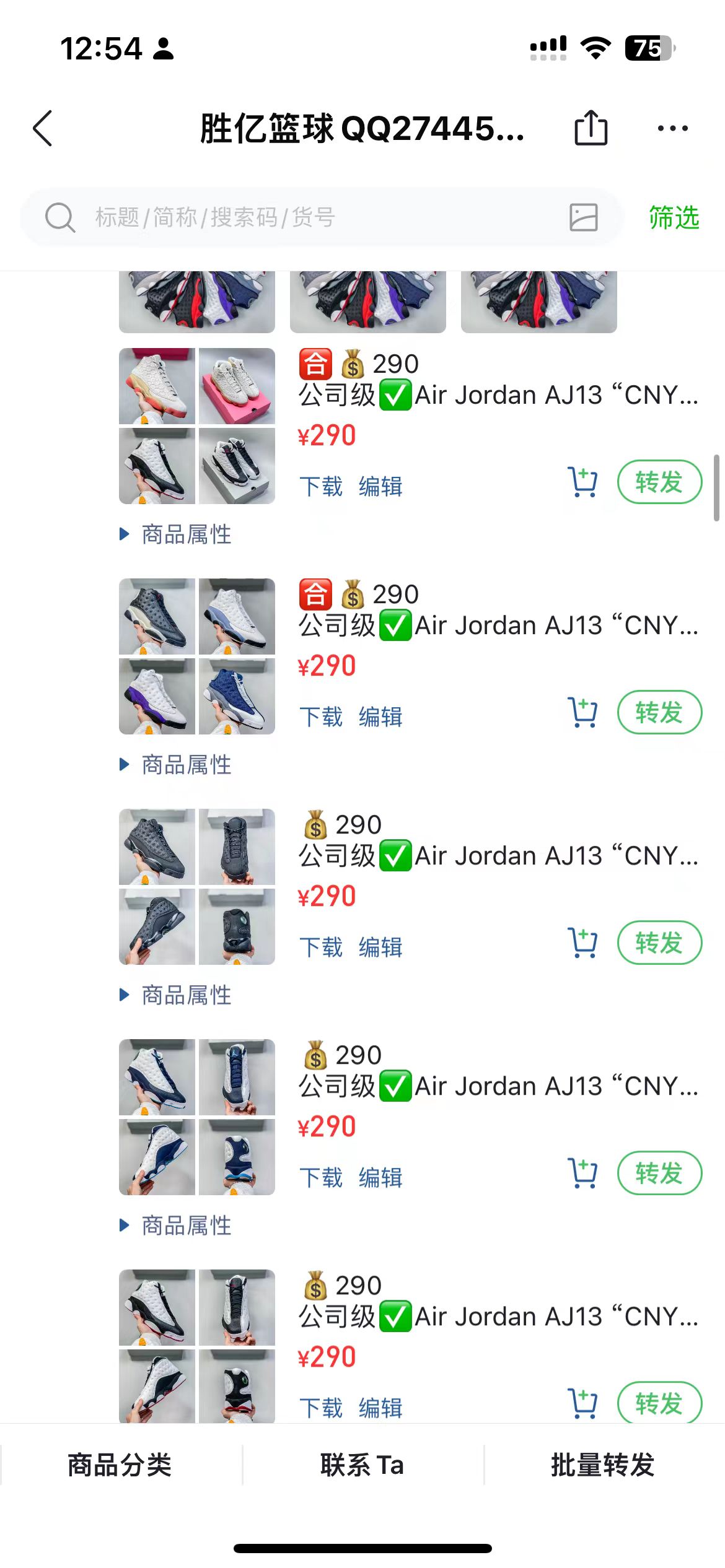Open 商品分类 product categories
The width and height of the screenshot is (725, 1568).
[x=120, y=1465]
